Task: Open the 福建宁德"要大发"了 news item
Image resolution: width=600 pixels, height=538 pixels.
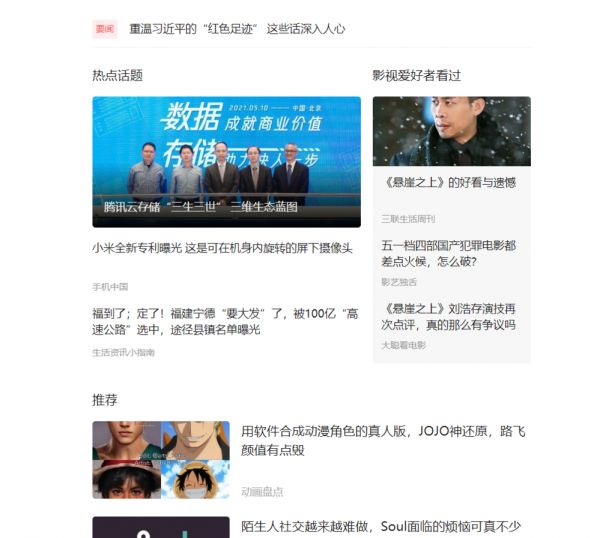Action: point(225,321)
